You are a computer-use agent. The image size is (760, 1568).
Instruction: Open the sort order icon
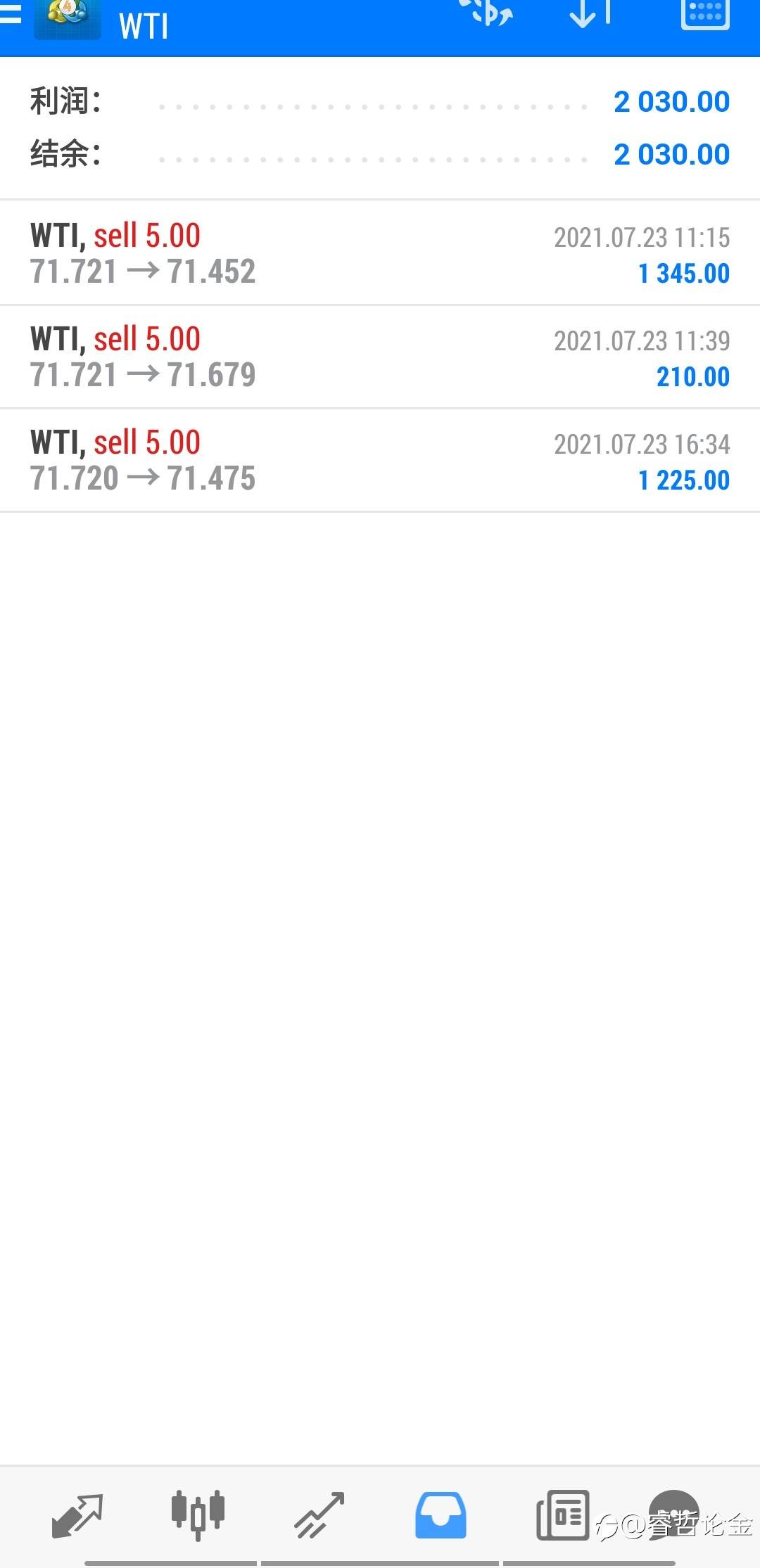click(591, 14)
